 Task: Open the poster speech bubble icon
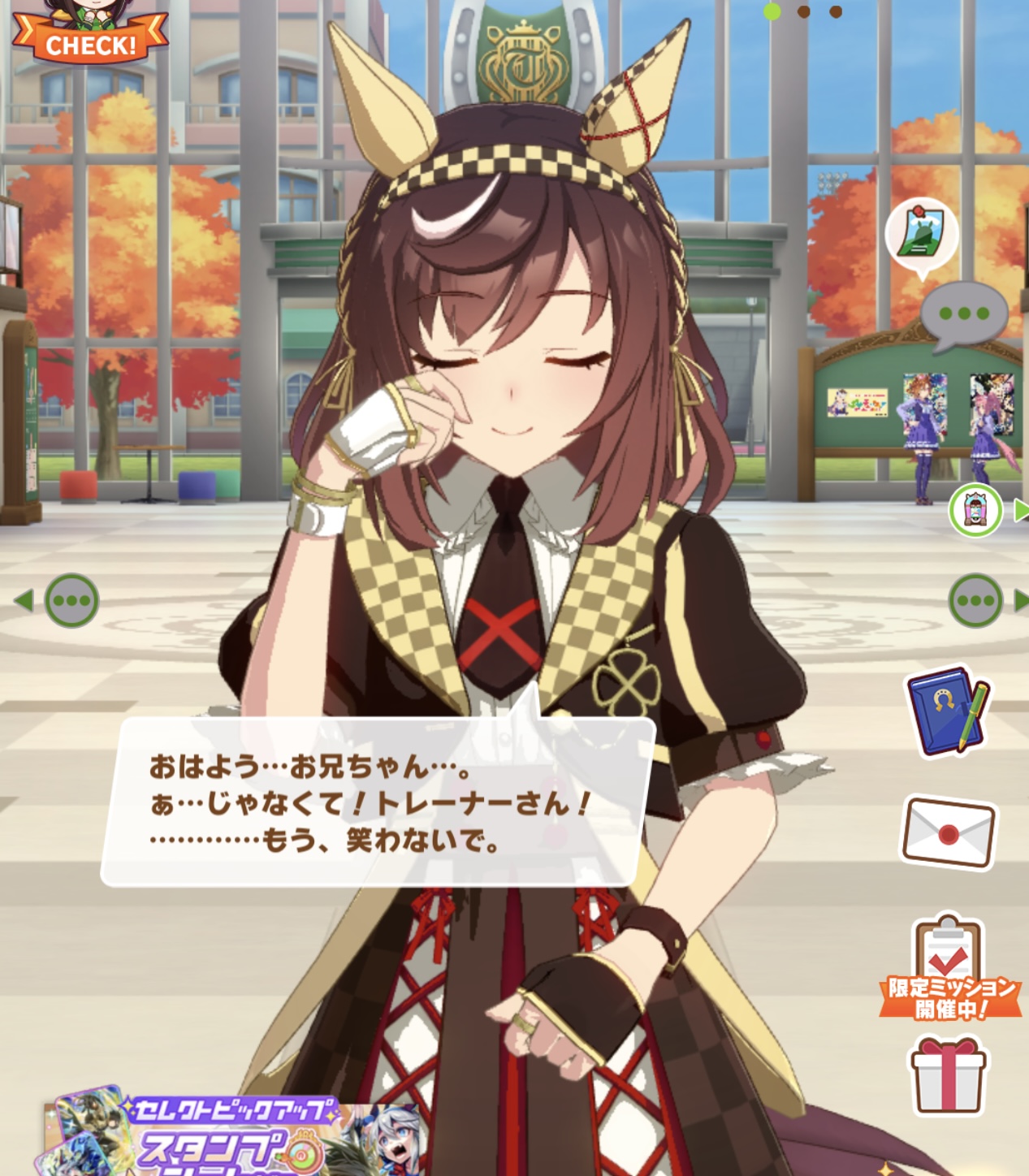922,235
